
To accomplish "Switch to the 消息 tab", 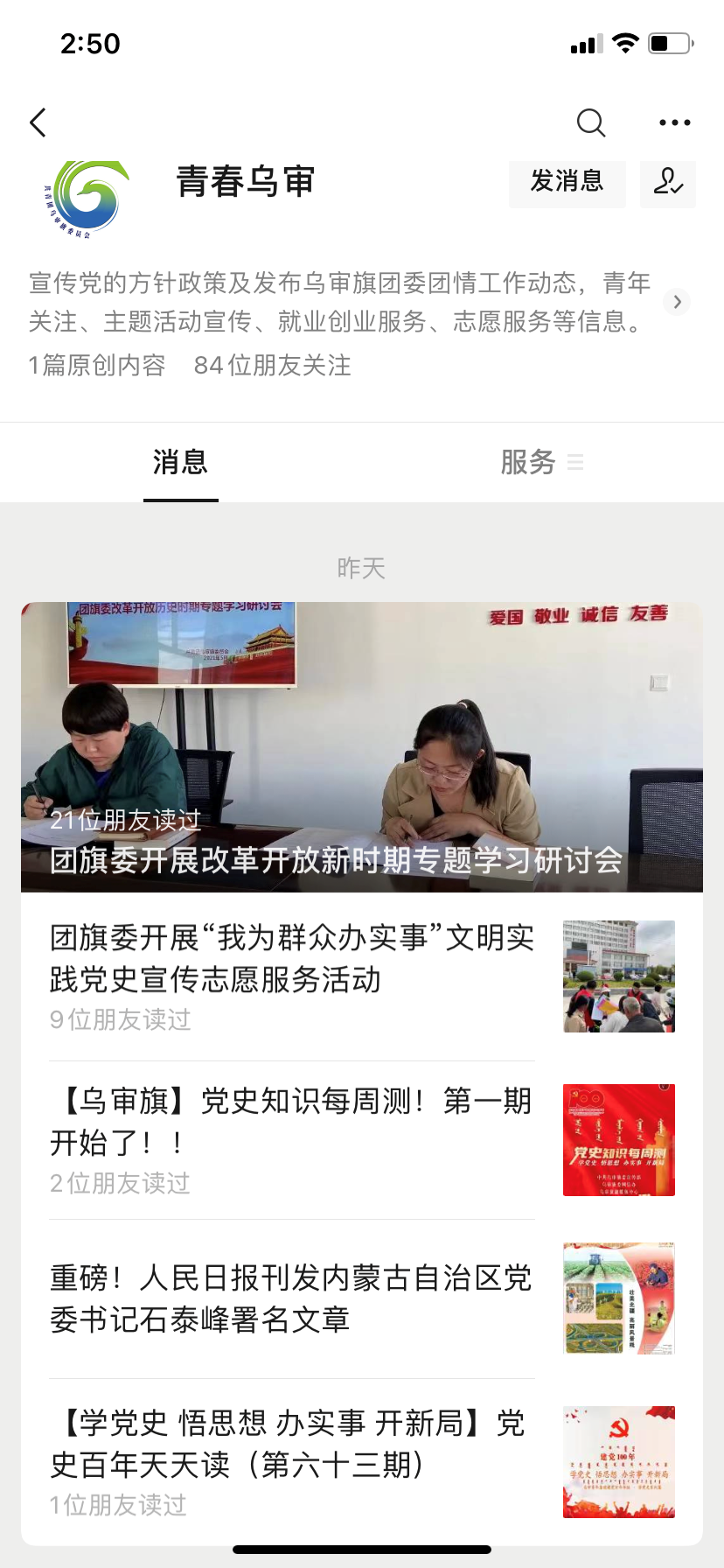I will [x=180, y=462].
